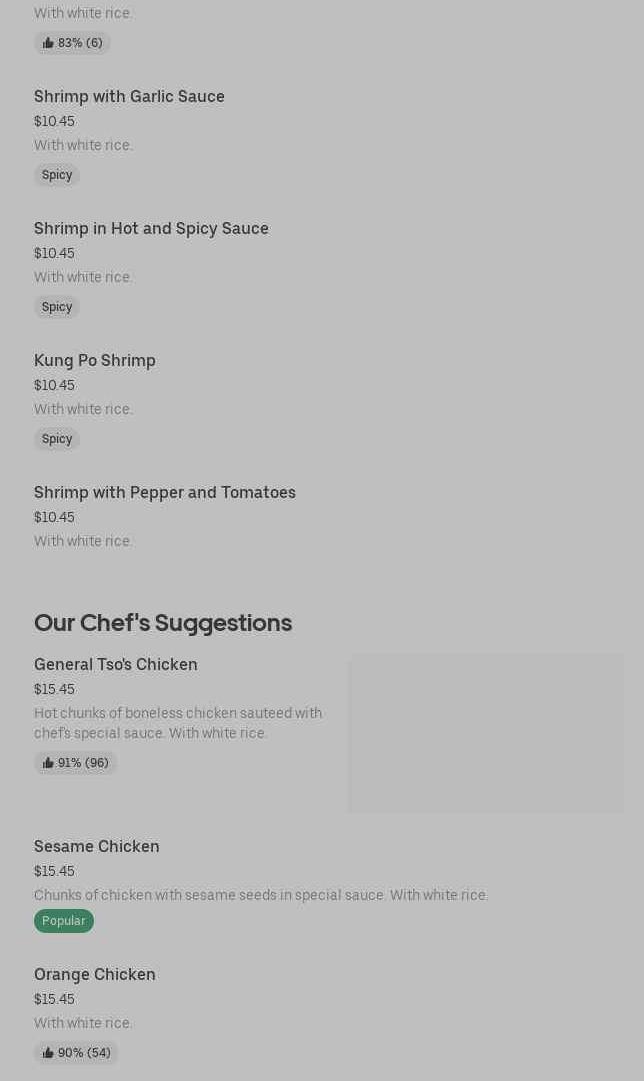The image size is (644, 1081).
Task: Add Sesame Chicken to the order
Action: click(97, 847)
